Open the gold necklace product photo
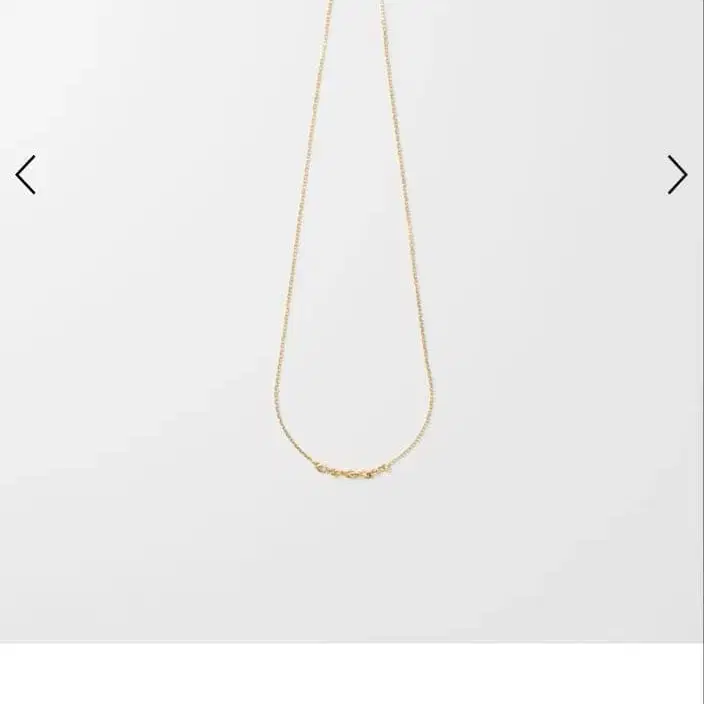 coord(352,320)
